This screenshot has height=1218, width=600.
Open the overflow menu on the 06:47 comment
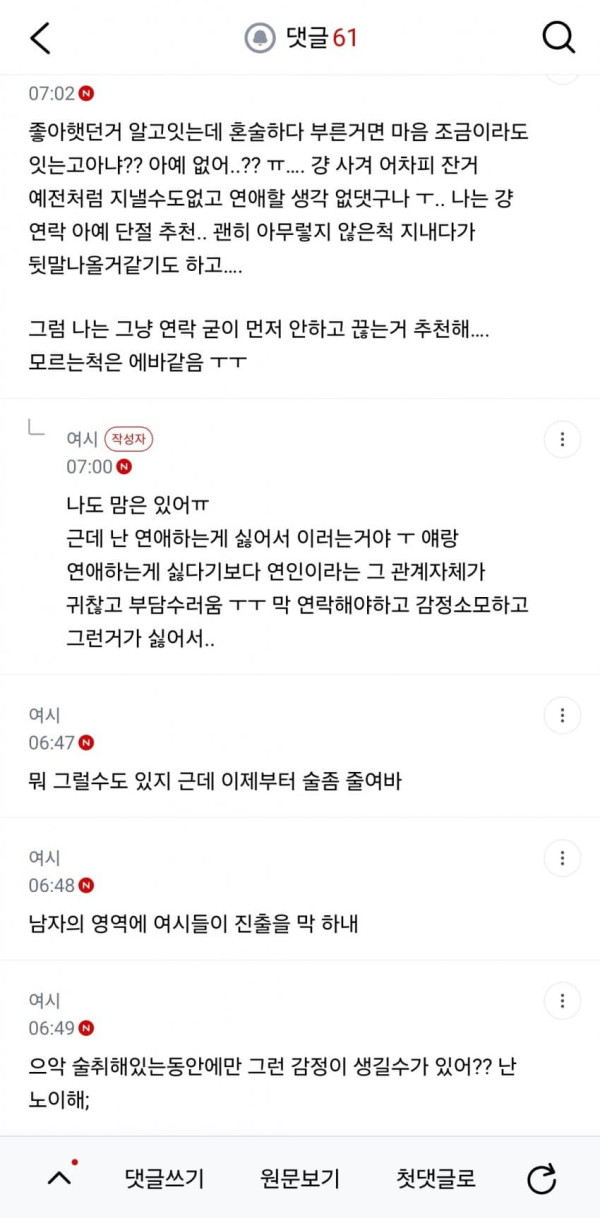(x=562, y=715)
